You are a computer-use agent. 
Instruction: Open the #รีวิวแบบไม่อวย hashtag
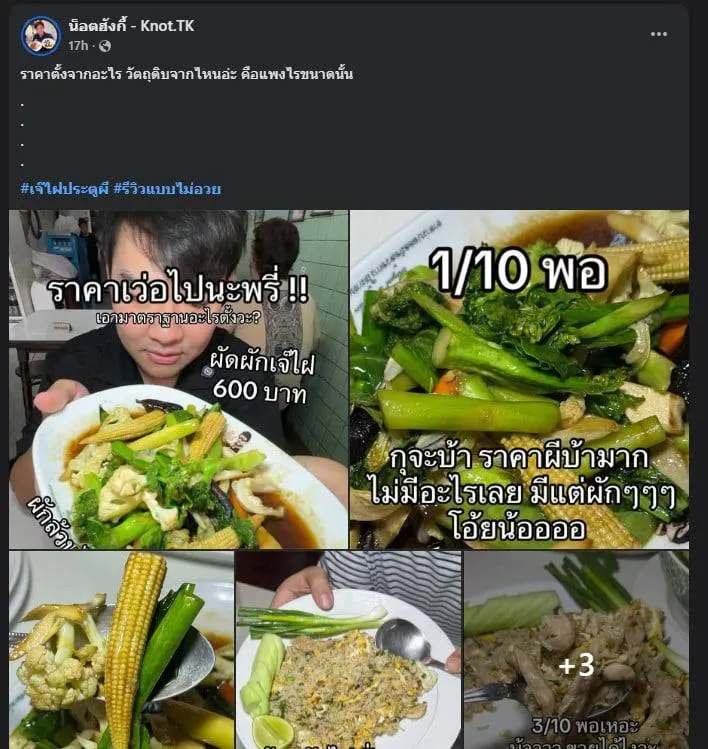click(167, 188)
